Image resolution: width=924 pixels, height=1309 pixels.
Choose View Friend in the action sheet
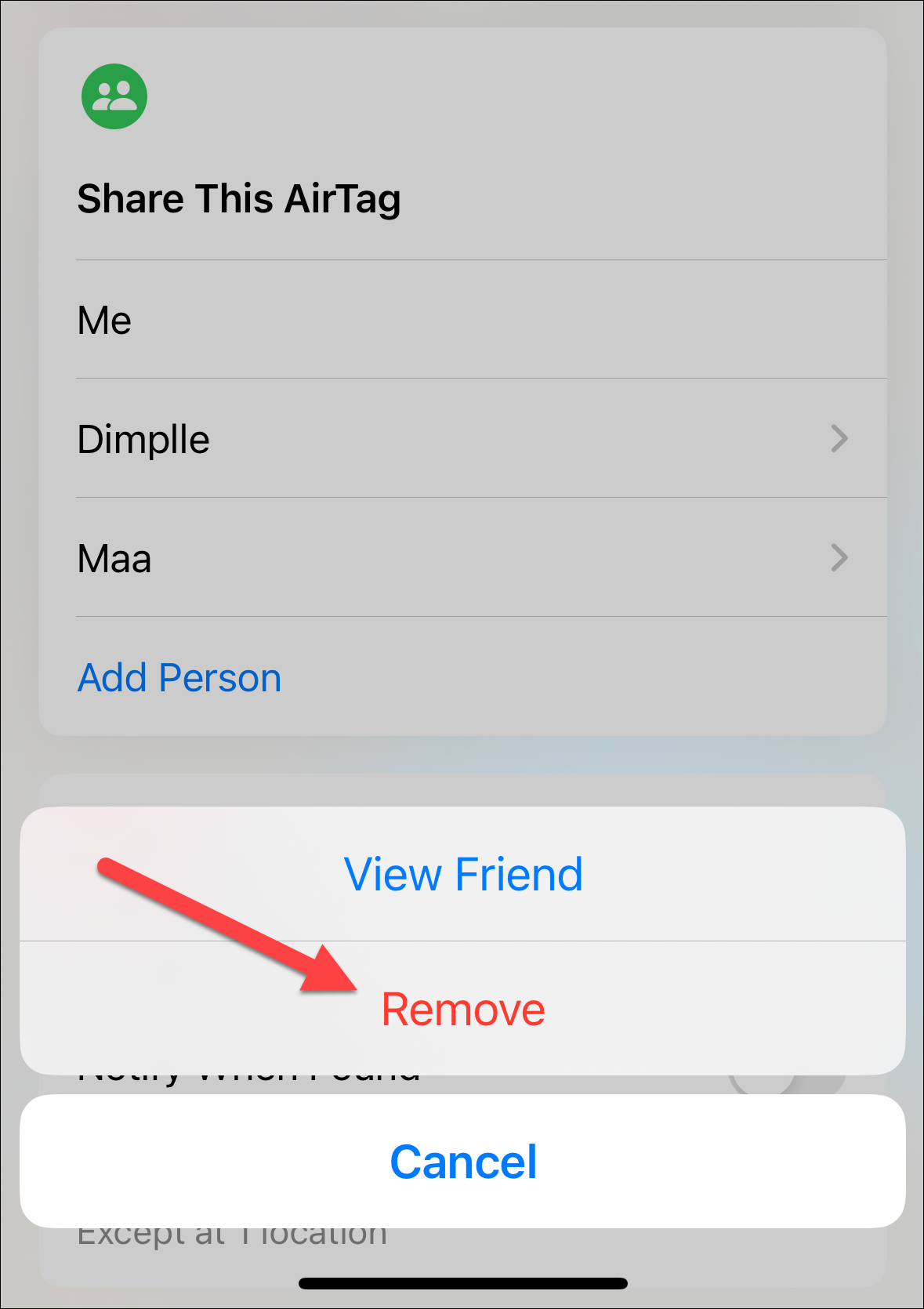pos(462,874)
